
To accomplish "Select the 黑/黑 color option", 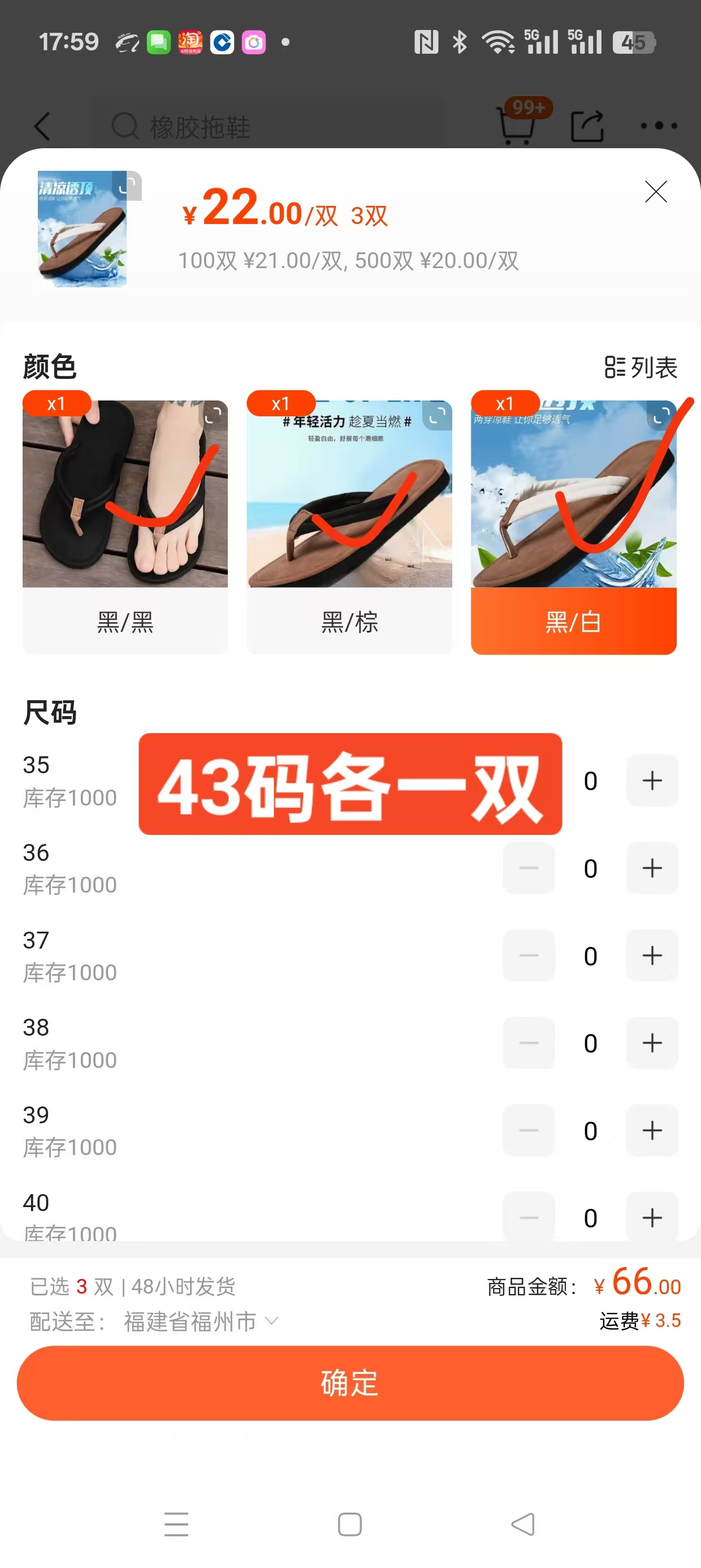I will (126, 527).
